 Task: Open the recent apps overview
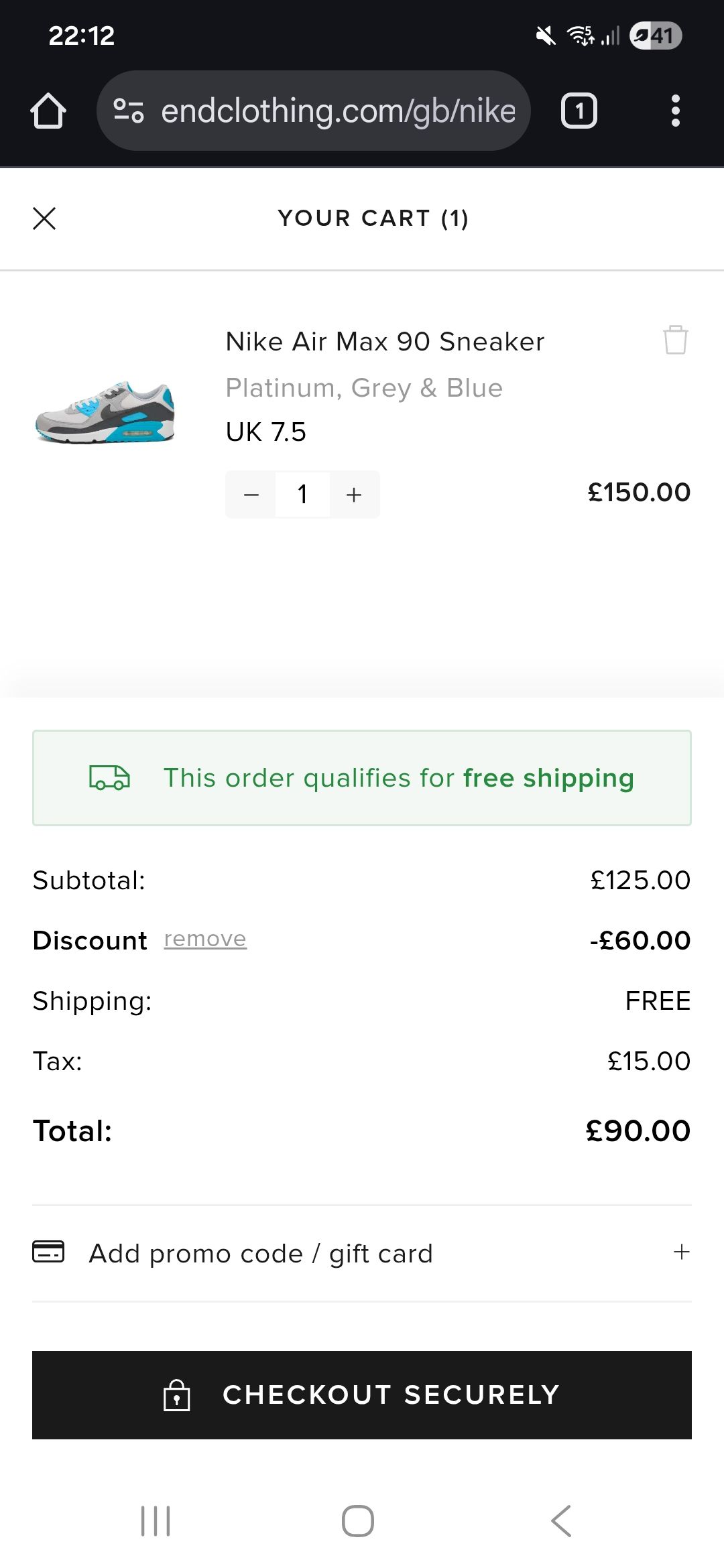[x=156, y=1520]
